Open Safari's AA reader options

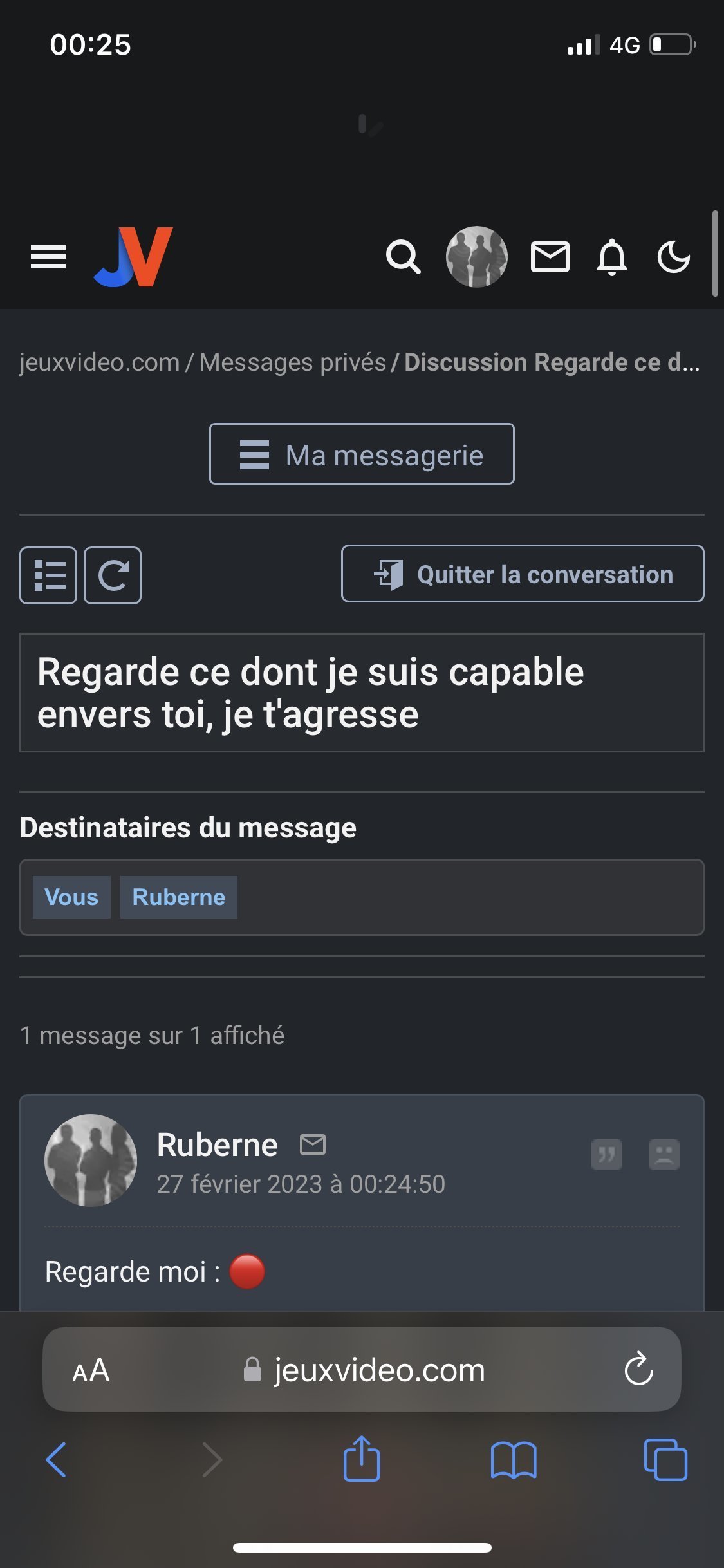coord(91,1370)
